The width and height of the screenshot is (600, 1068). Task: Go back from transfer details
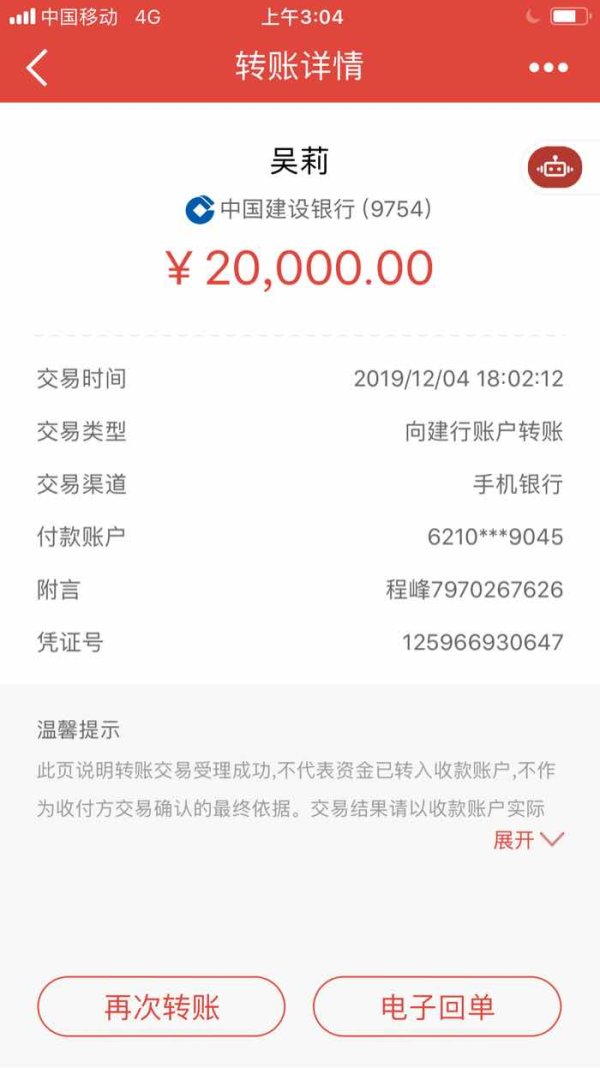37,67
